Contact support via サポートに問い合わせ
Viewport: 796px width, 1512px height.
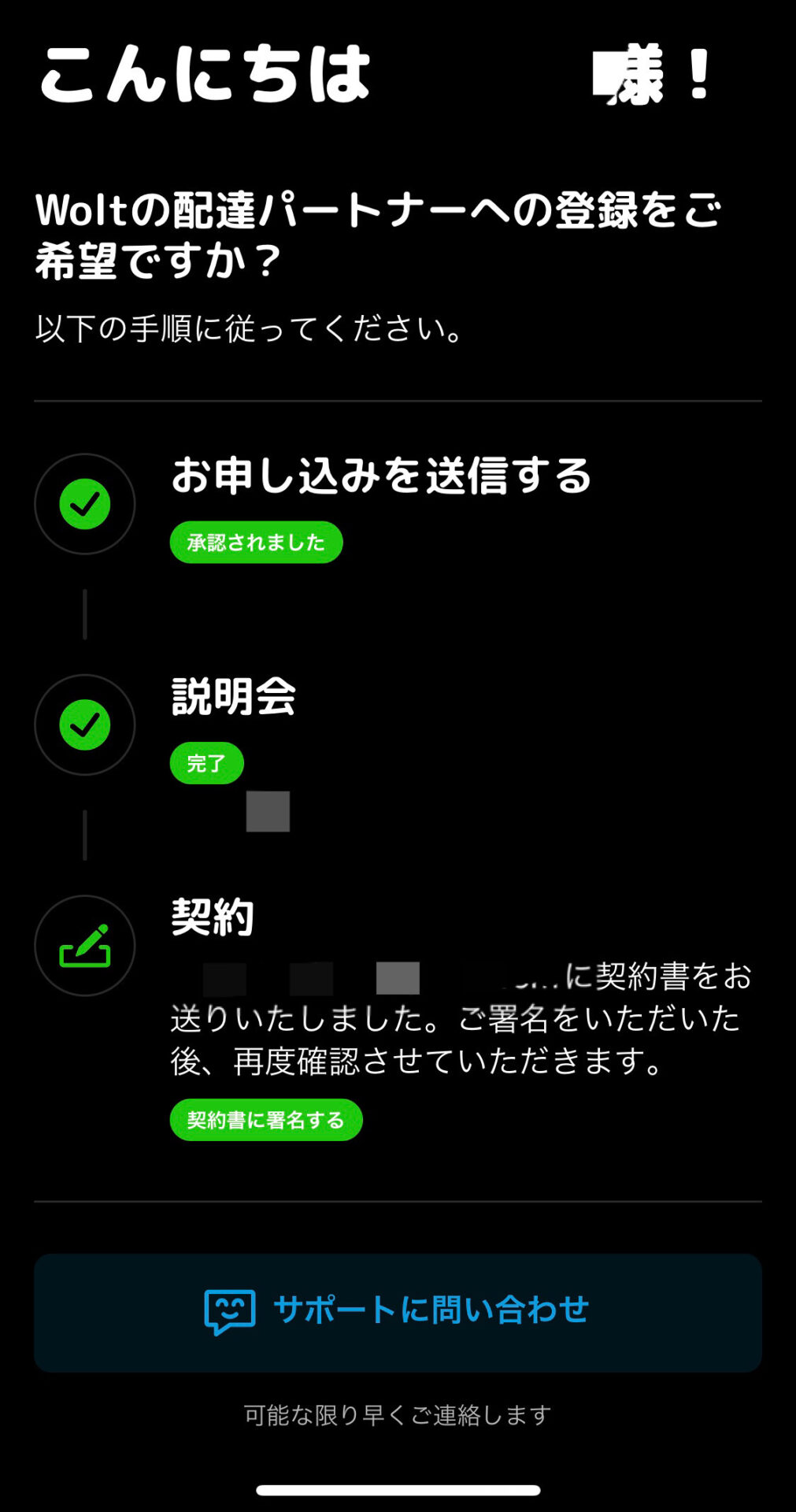click(x=398, y=1312)
